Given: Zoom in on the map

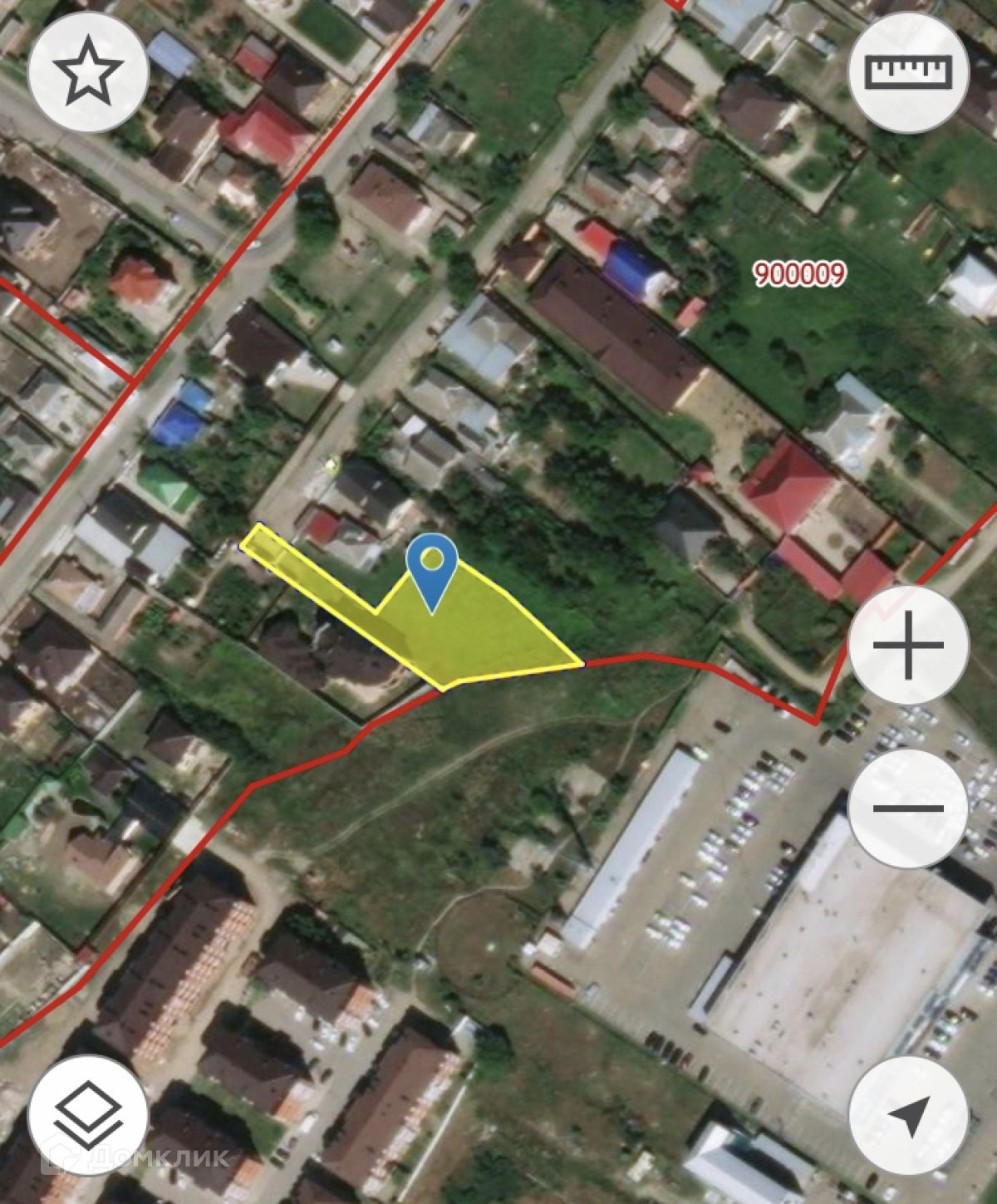Looking at the screenshot, I should click(x=908, y=643).
